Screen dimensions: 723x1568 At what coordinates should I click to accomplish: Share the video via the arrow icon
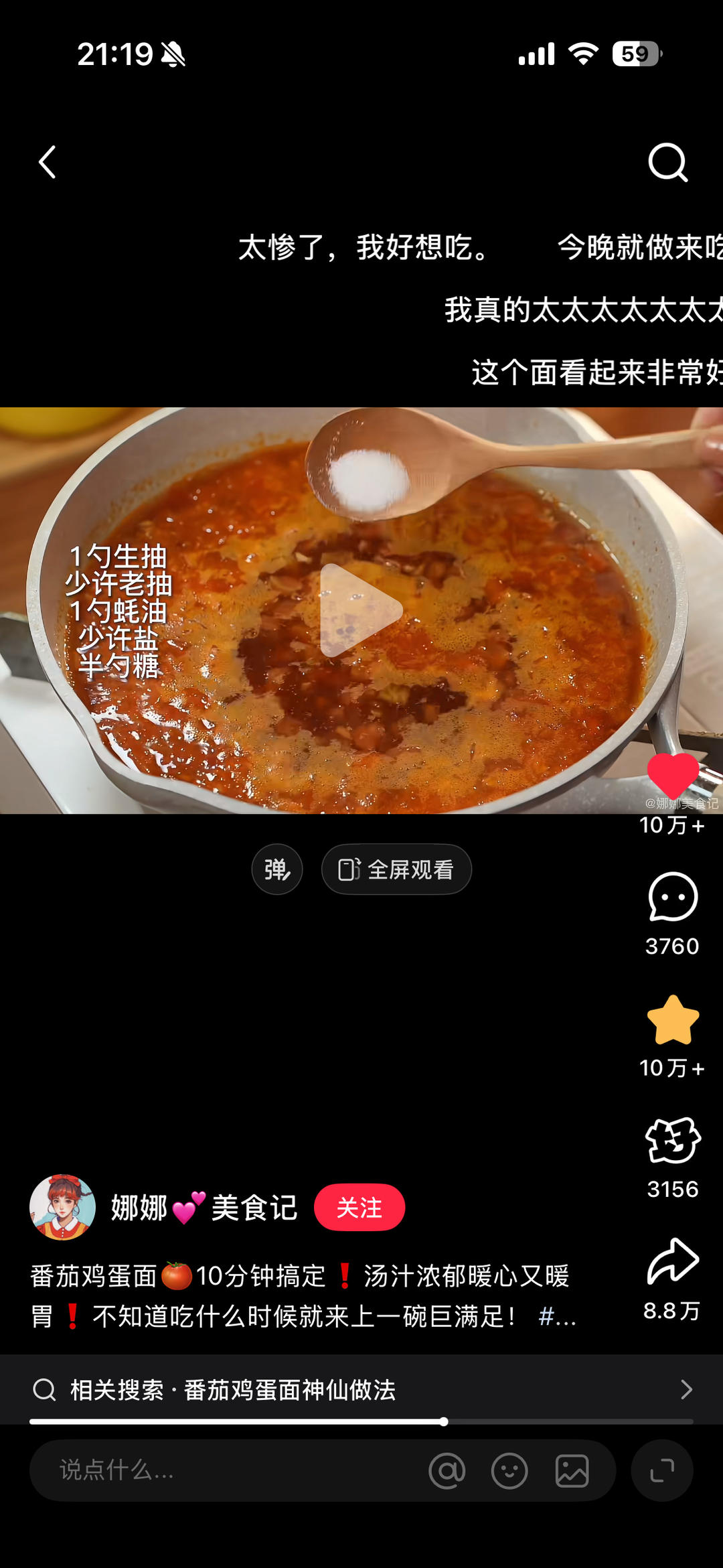click(x=673, y=1261)
